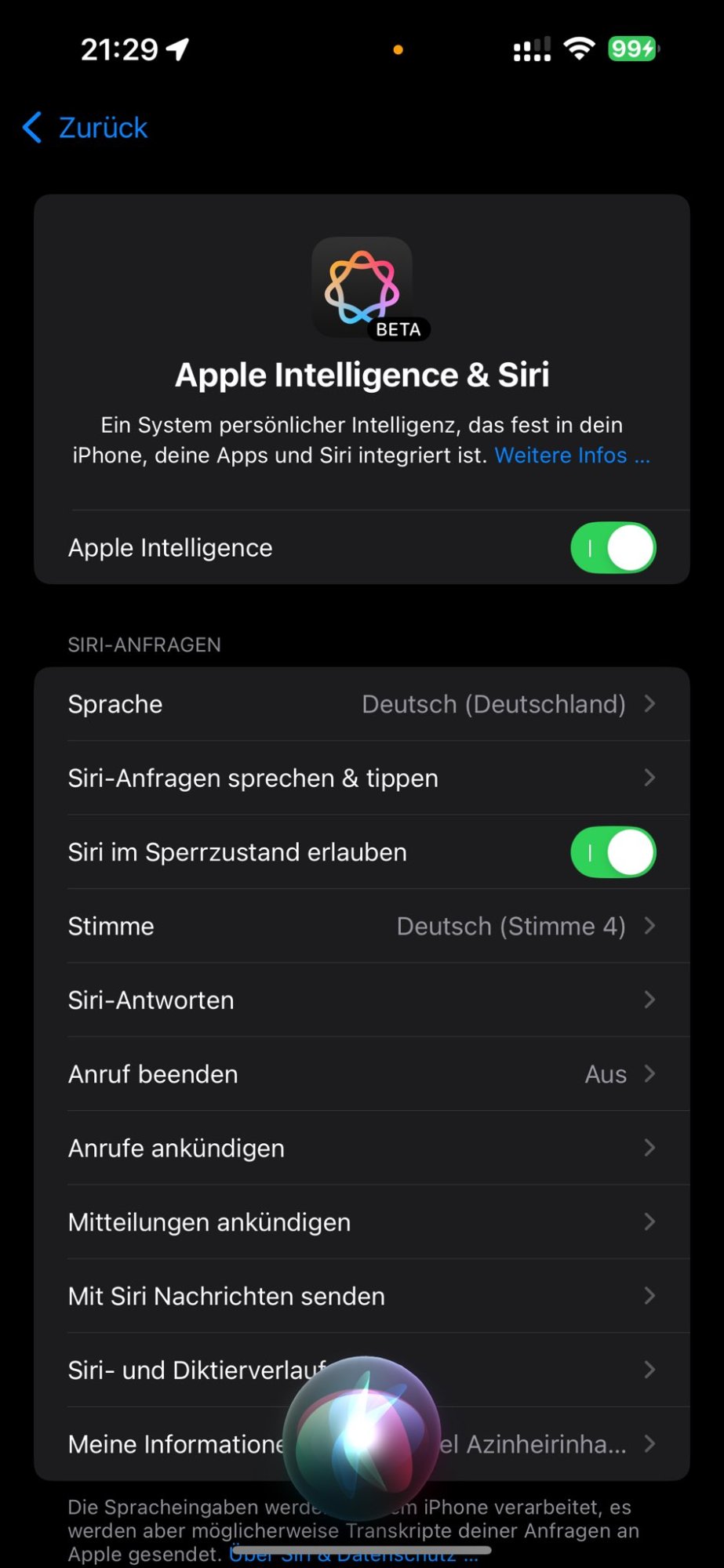Image resolution: width=724 pixels, height=1568 pixels.
Task: Tap the glowing Siri orb
Action: coord(362,1436)
